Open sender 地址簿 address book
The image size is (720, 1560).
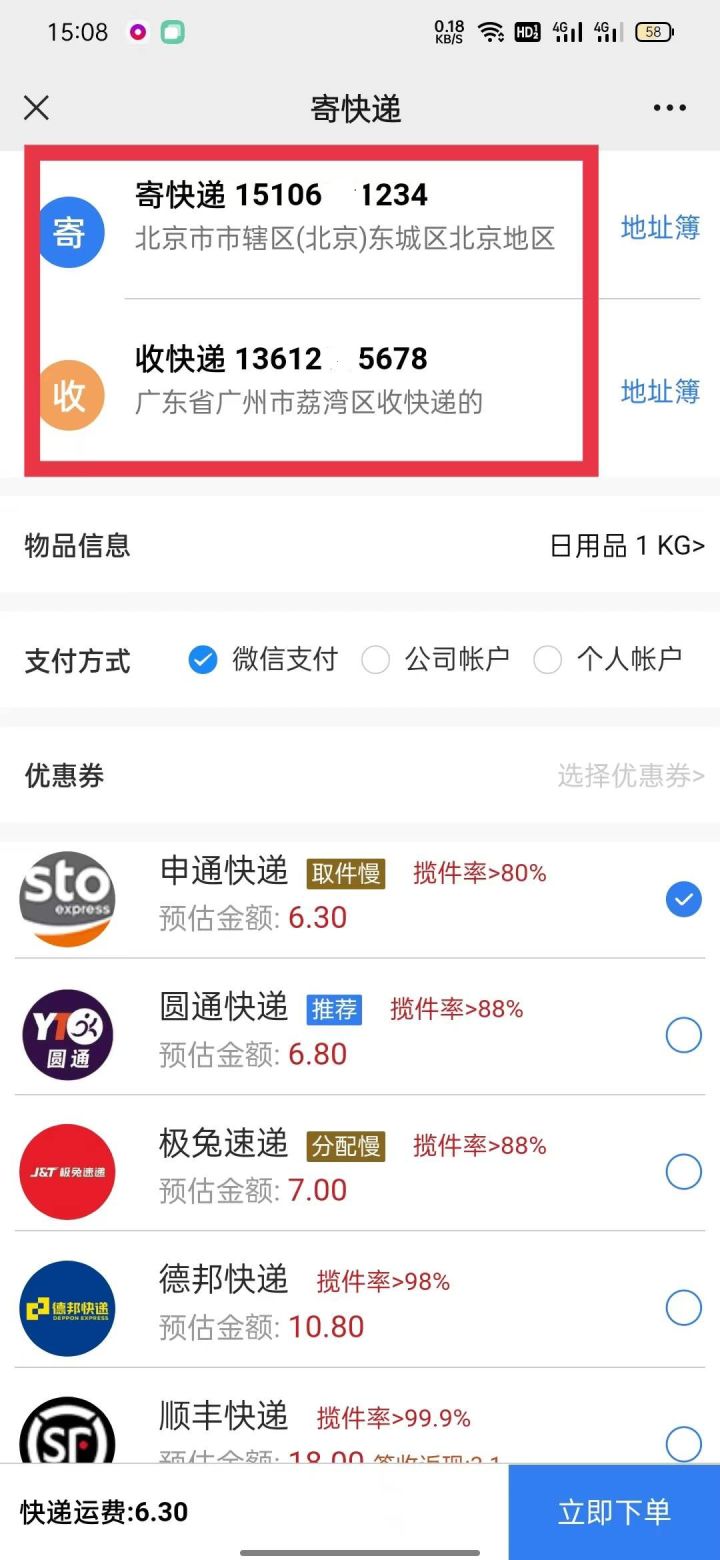659,229
